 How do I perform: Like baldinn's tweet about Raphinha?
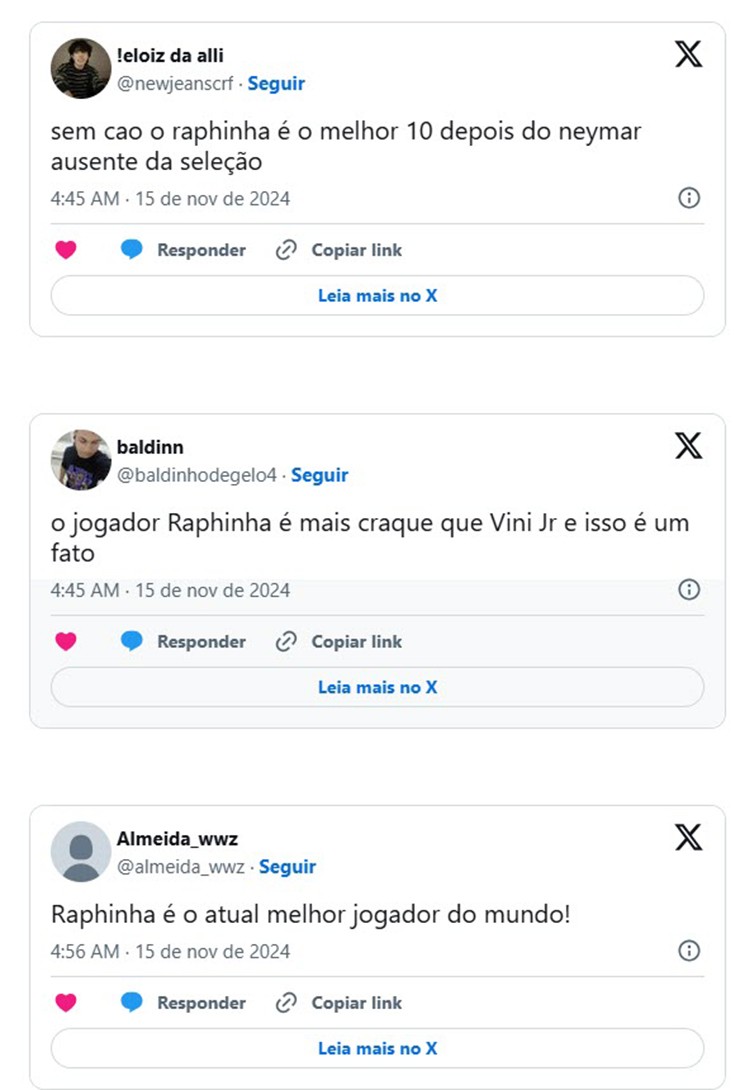tap(66, 642)
